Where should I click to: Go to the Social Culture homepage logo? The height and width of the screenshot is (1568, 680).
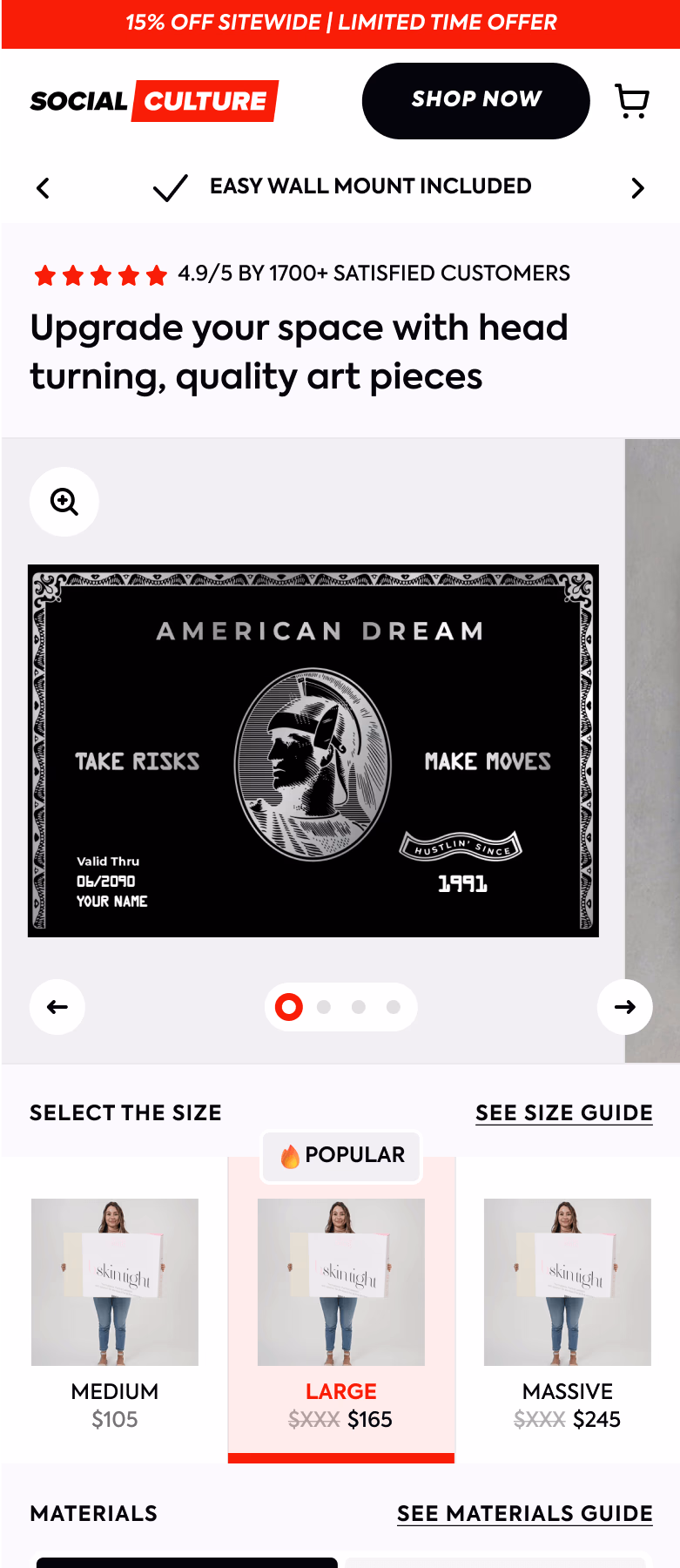[154, 101]
